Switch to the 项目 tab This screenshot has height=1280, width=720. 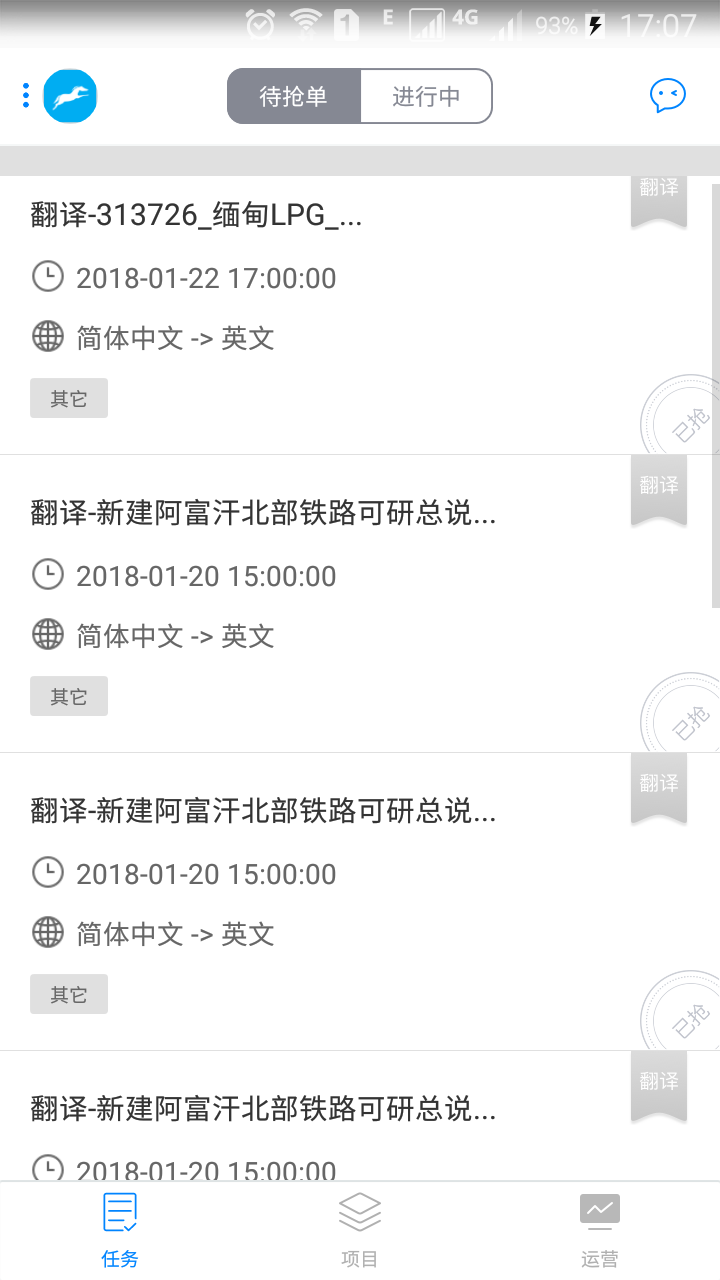pyautogui.click(x=360, y=1230)
